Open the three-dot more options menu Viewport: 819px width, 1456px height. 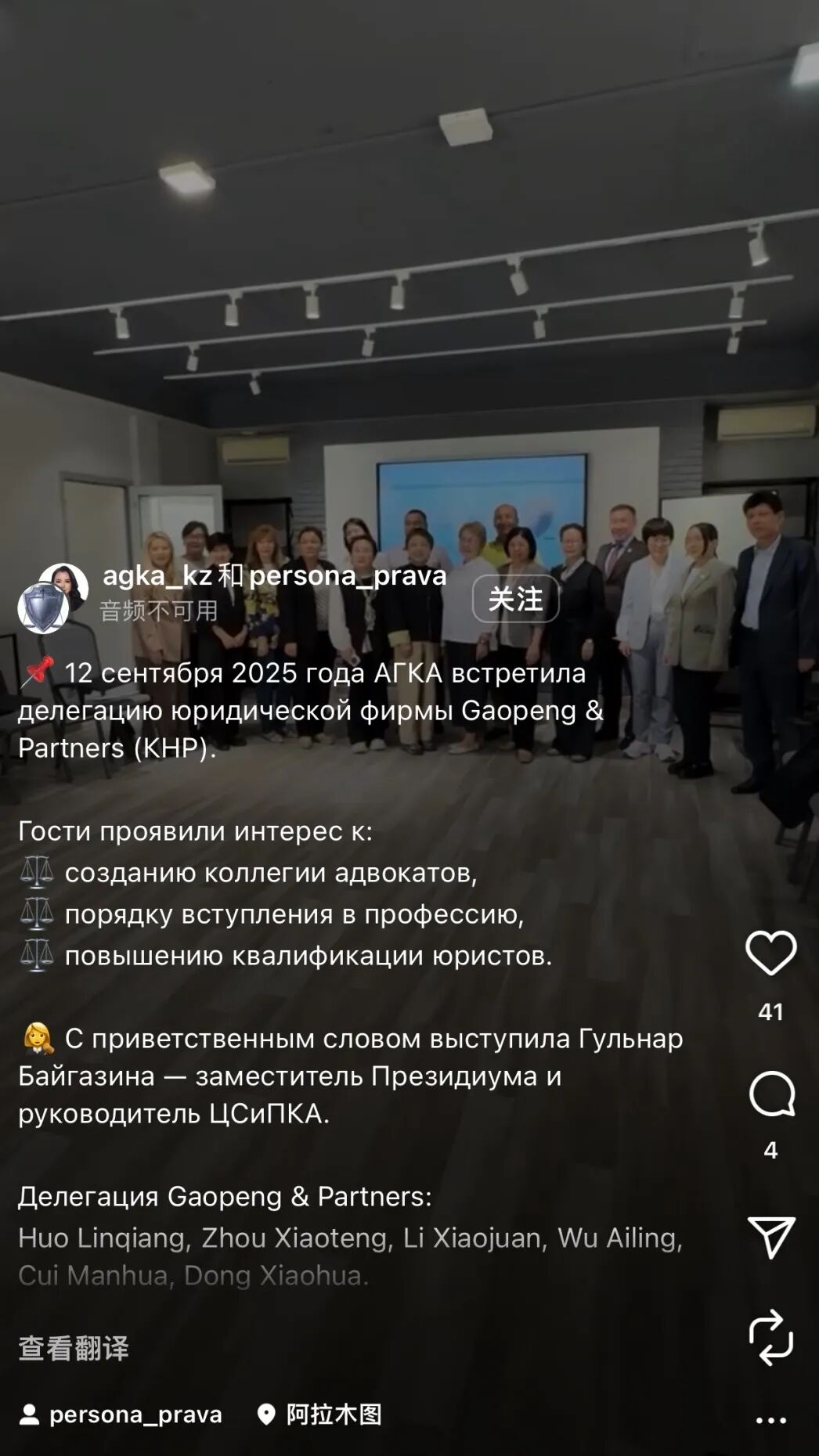tap(770, 1419)
